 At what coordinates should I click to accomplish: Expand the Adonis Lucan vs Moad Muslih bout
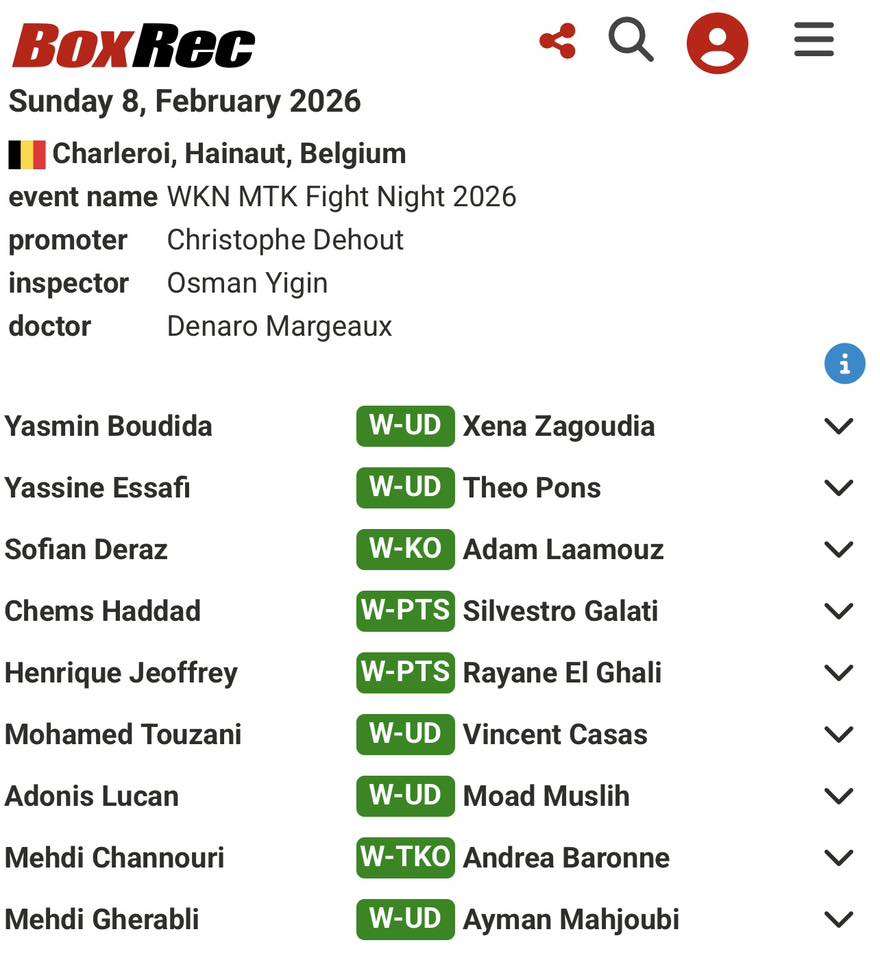pyautogui.click(x=838, y=797)
